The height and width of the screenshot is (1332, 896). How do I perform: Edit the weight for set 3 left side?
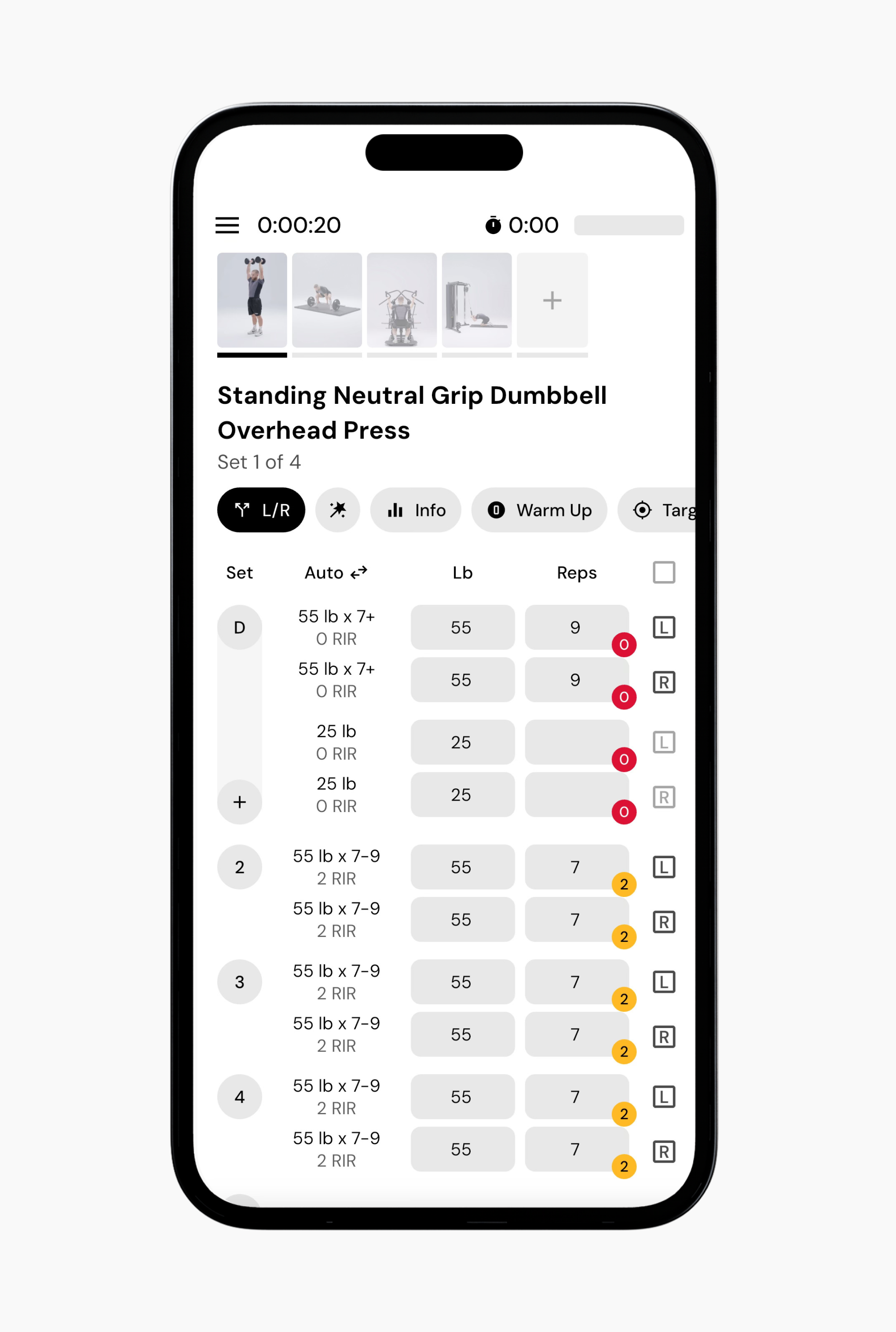tap(462, 982)
